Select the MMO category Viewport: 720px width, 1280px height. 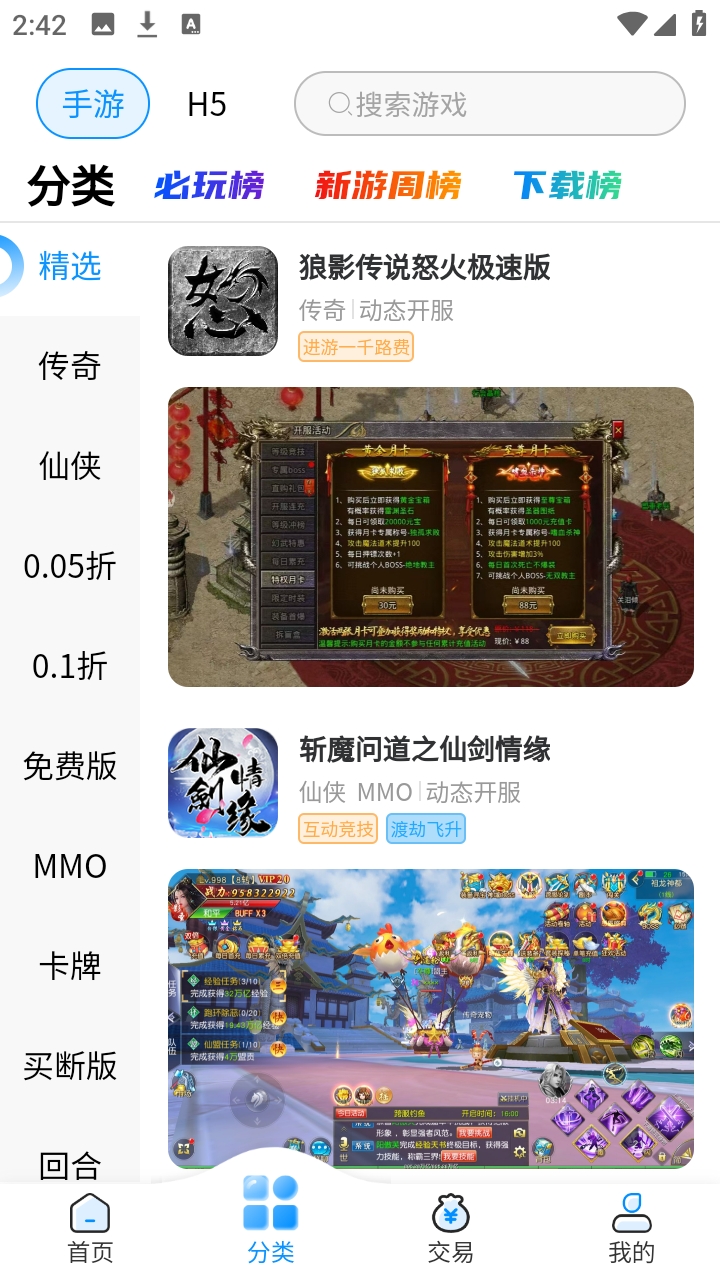[70, 866]
